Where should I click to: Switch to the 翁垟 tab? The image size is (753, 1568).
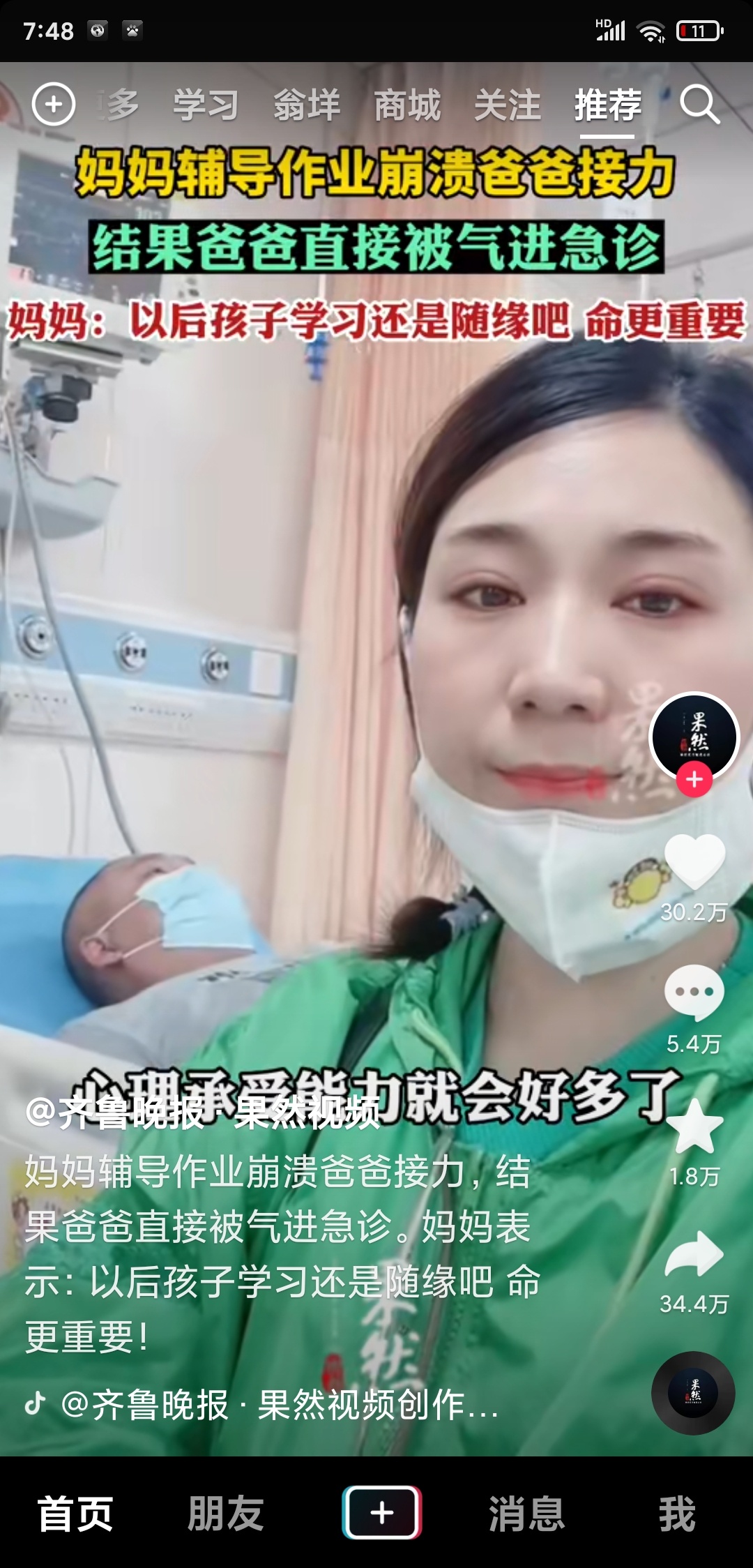(x=307, y=105)
